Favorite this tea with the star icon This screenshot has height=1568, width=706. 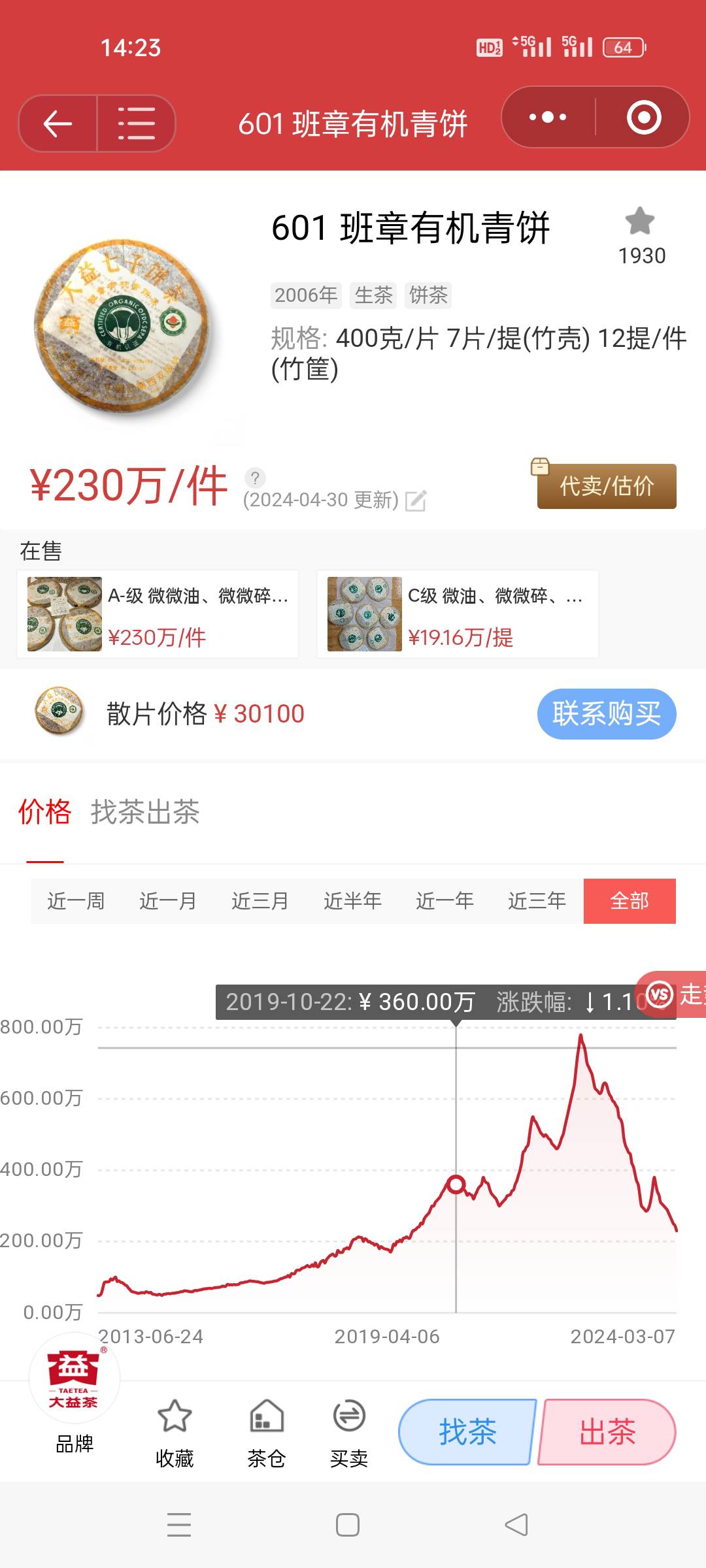640,222
